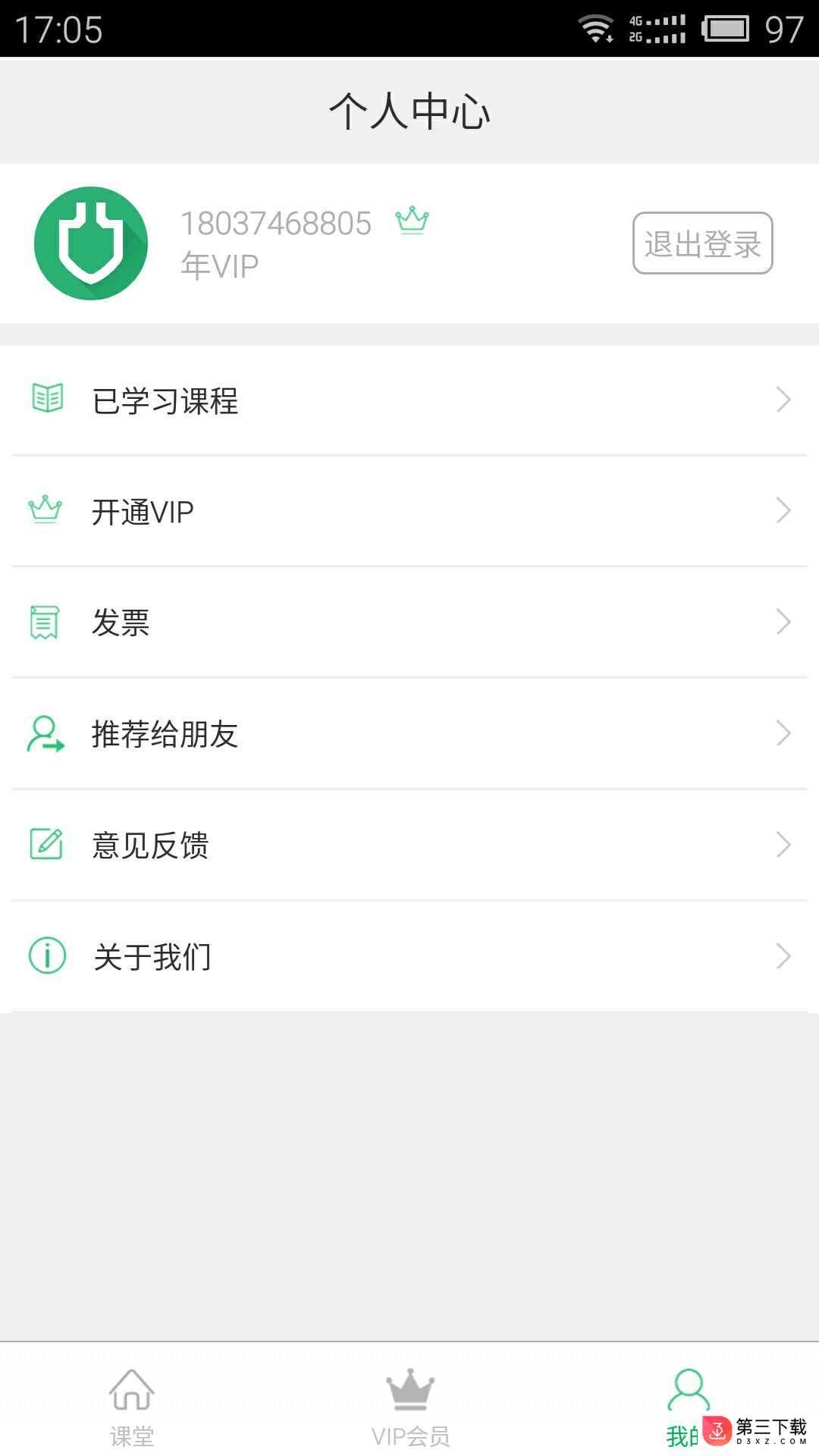This screenshot has width=819, height=1456.
Task: Switch to the 课堂 tab
Action: point(132,1407)
